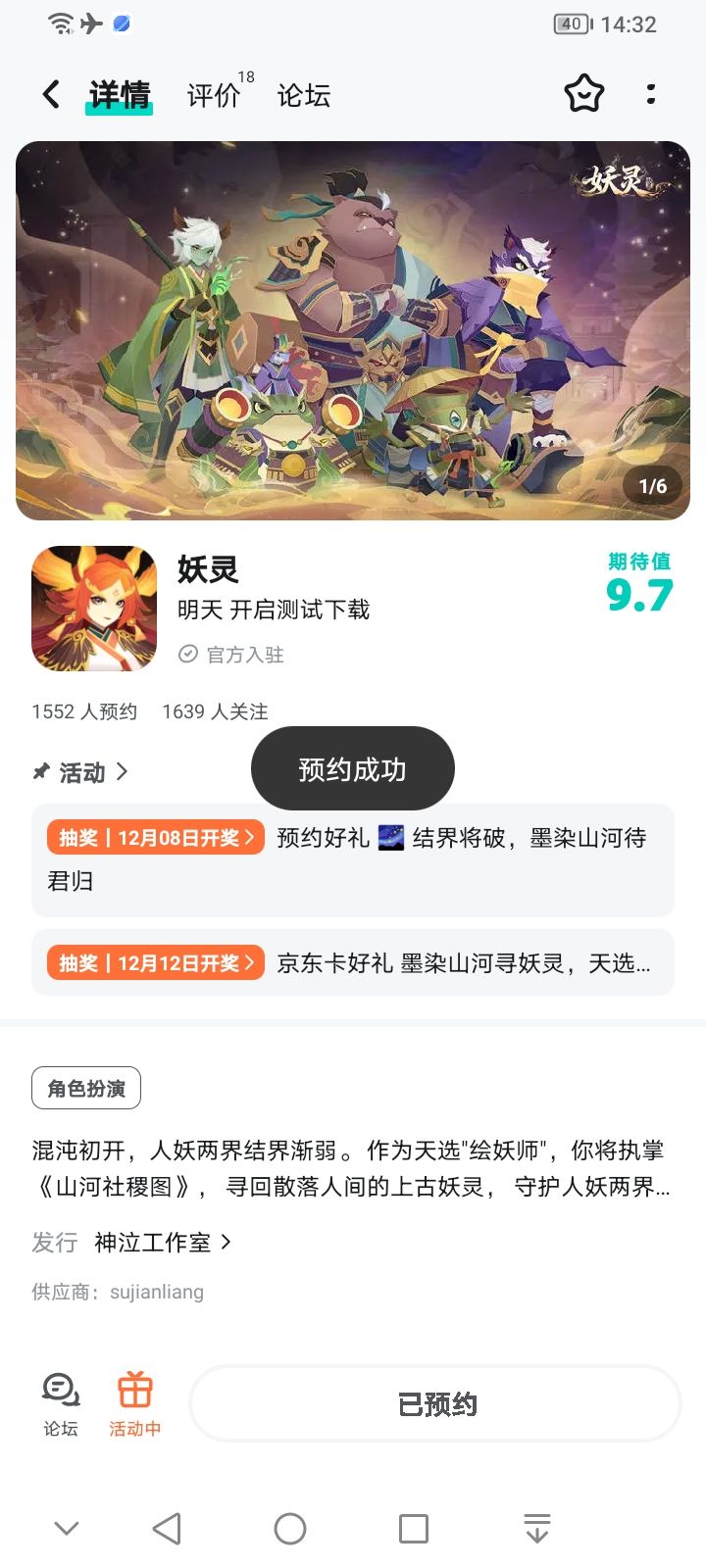Tap the back arrow at top left

50,94
